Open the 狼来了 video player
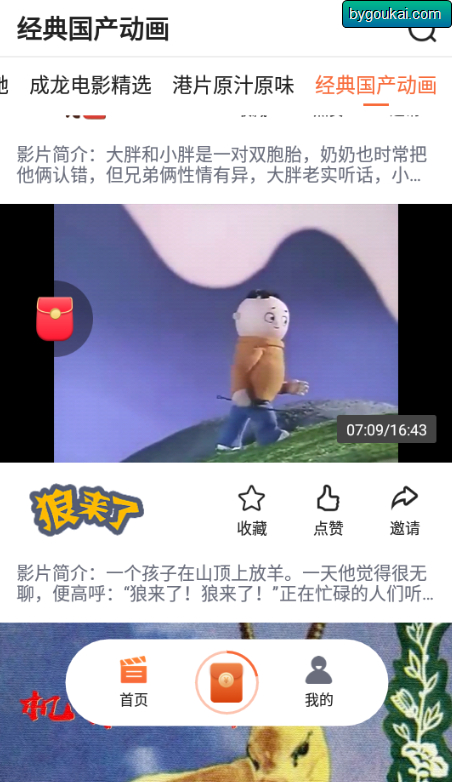The width and height of the screenshot is (452, 782). pyautogui.click(x=226, y=333)
